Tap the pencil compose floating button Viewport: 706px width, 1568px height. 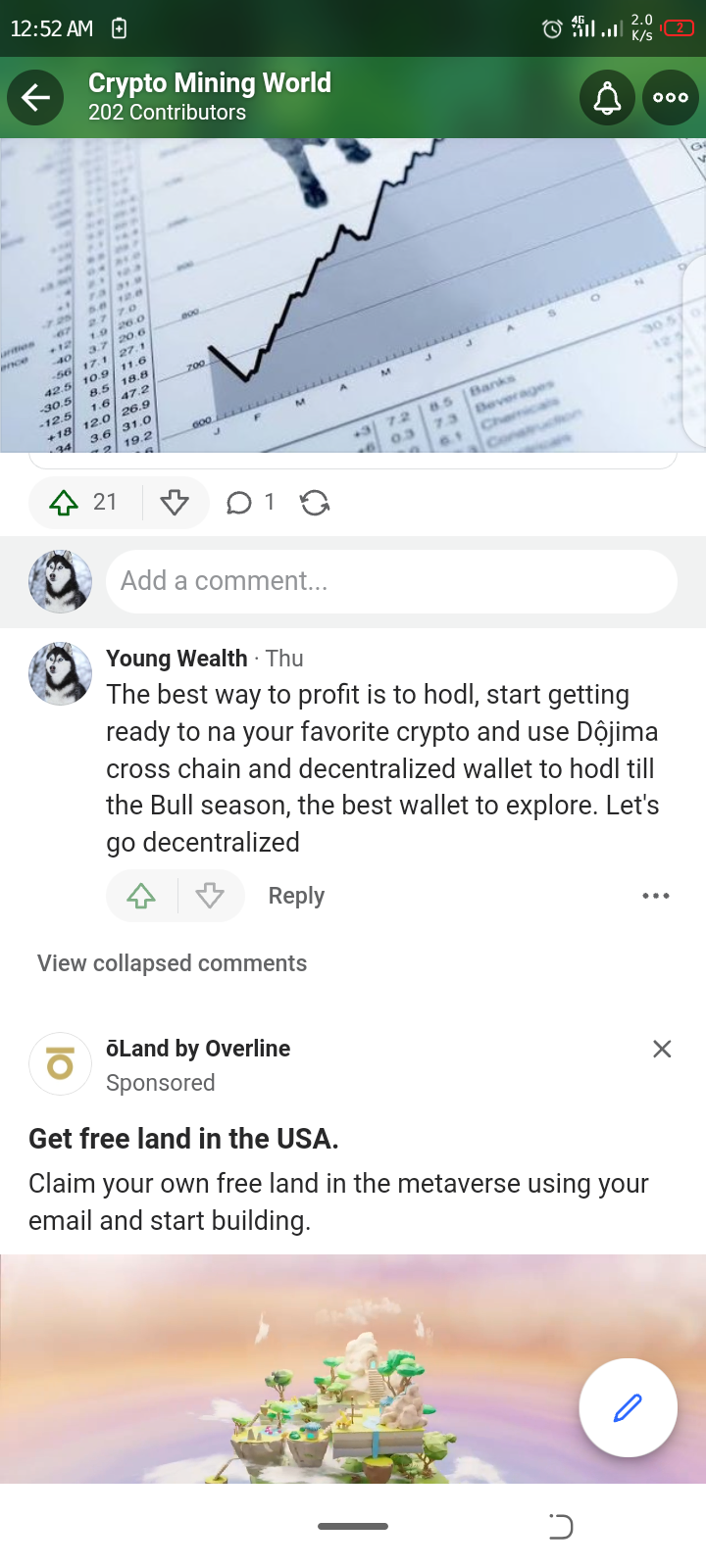coord(628,1408)
